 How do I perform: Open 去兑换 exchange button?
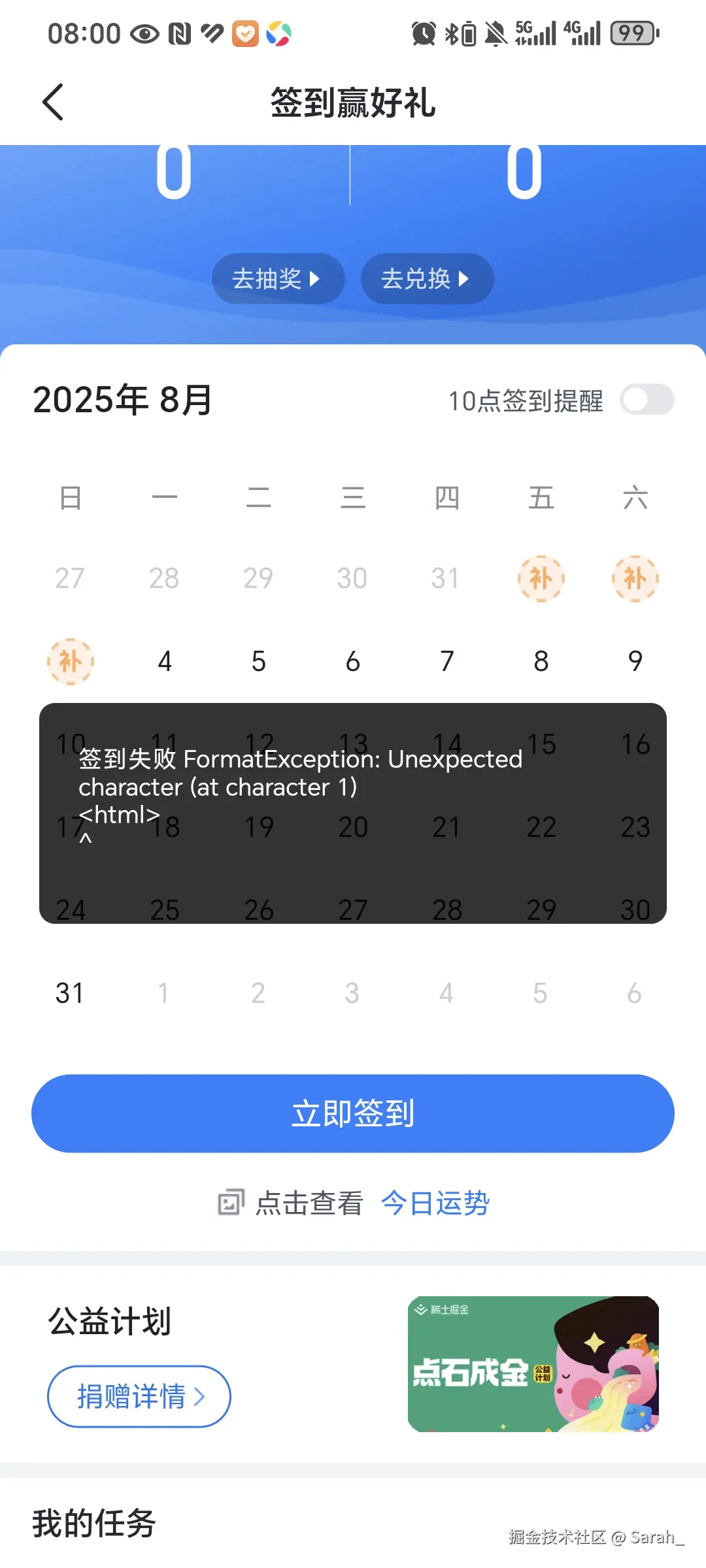(426, 279)
